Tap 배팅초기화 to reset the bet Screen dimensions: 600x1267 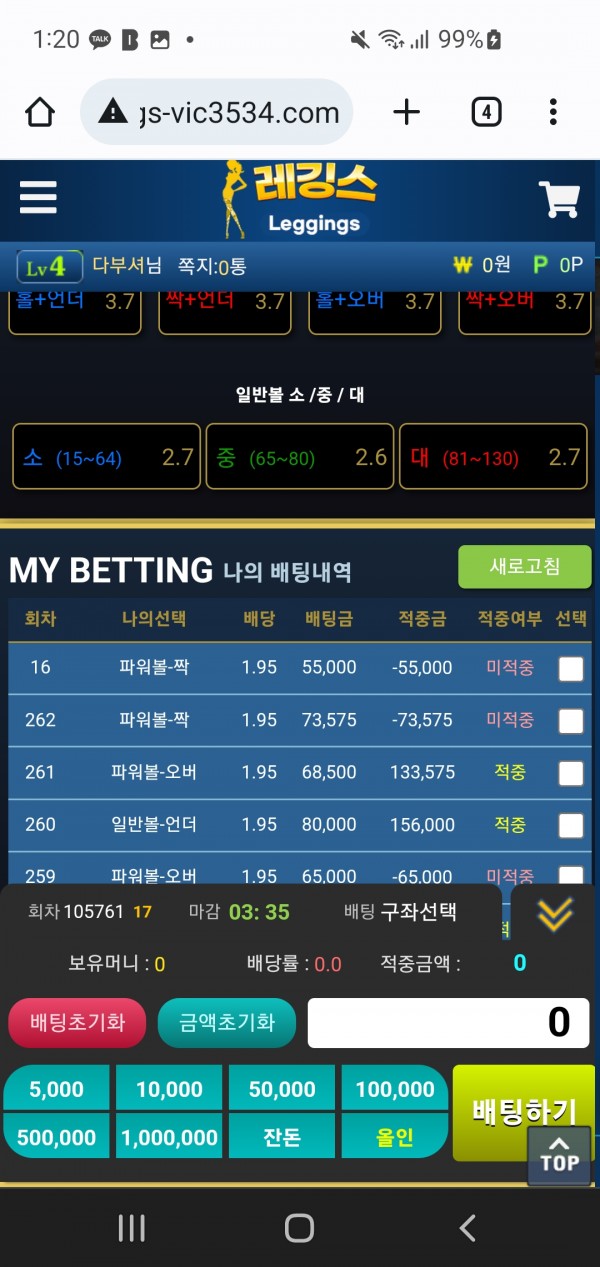(78, 1022)
